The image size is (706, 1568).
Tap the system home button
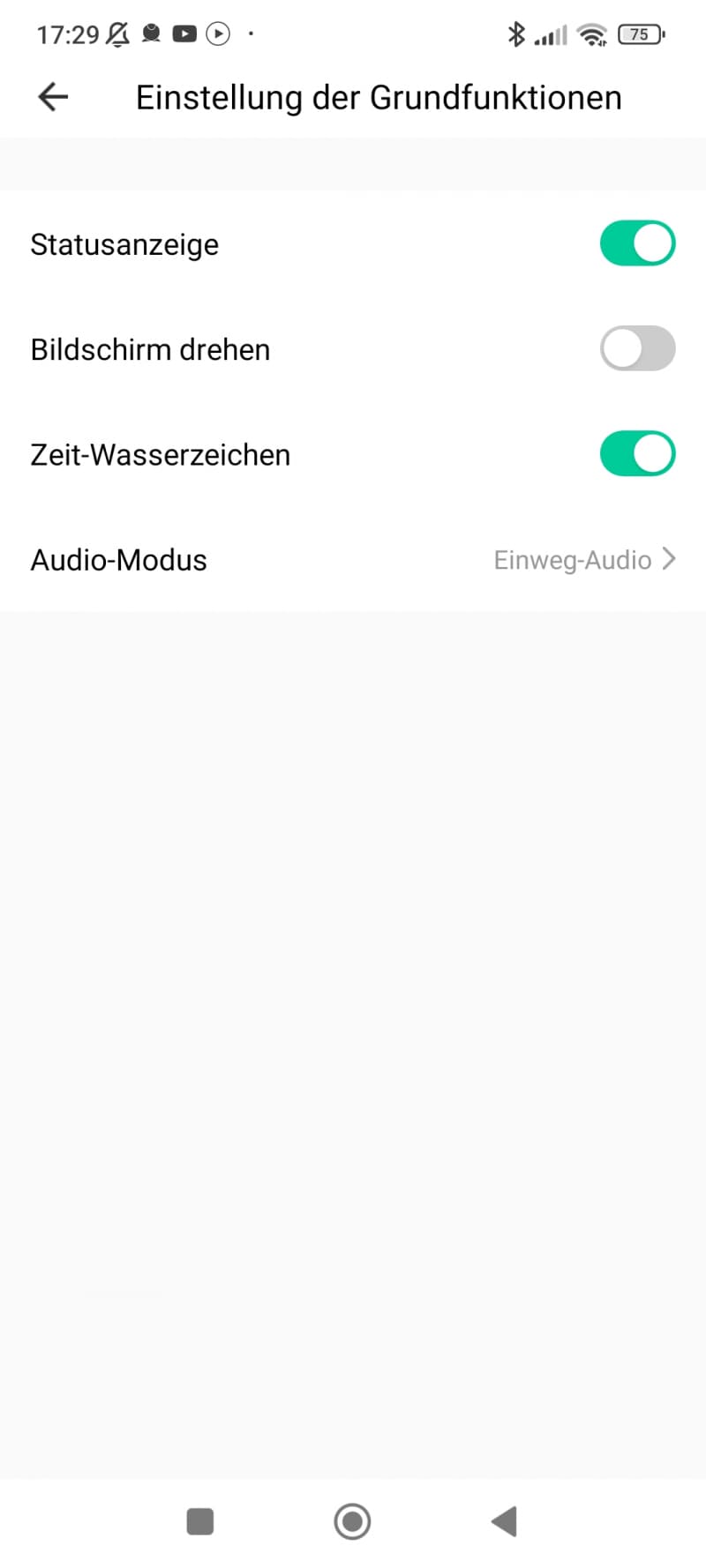tap(352, 1520)
